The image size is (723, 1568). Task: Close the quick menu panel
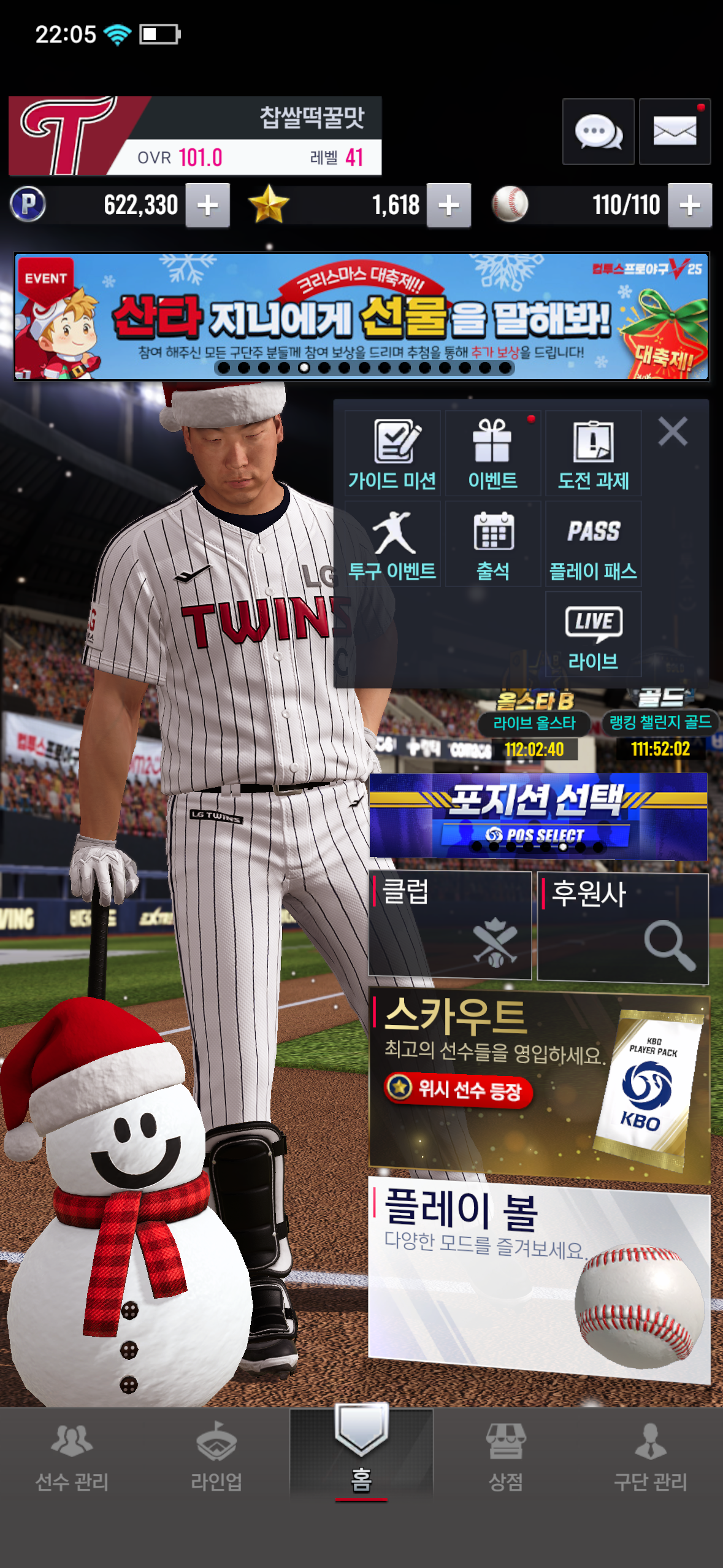pyautogui.click(x=673, y=431)
